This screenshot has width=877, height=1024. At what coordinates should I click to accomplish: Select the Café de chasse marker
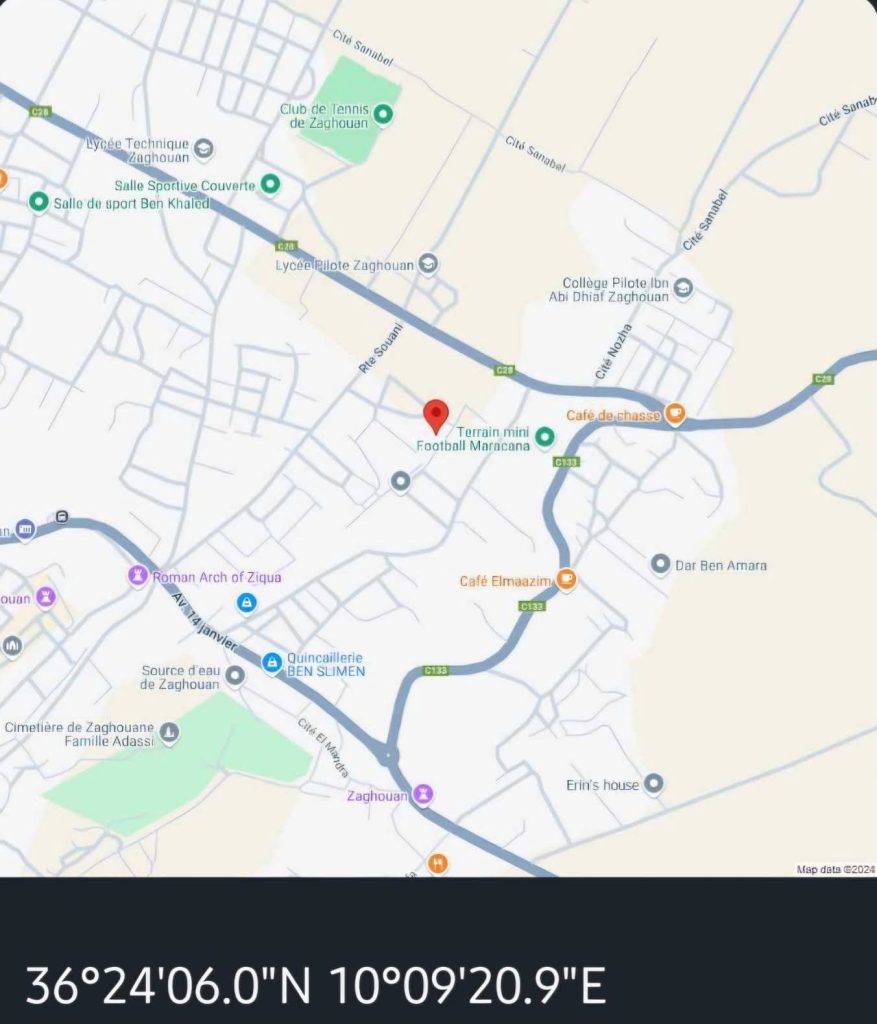pyautogui.click(x=676, y=413)
